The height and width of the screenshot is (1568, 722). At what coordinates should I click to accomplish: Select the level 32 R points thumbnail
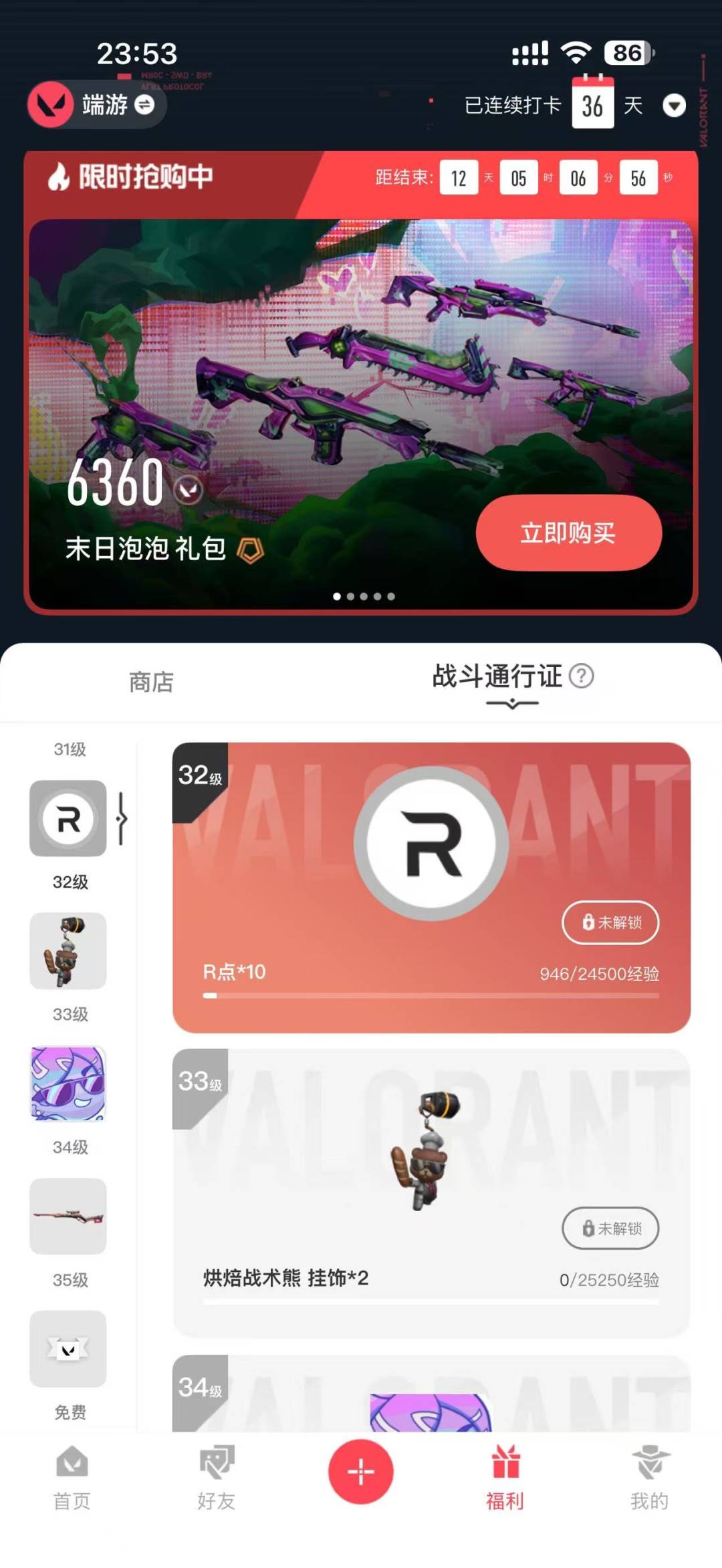[x=68, y=818]
